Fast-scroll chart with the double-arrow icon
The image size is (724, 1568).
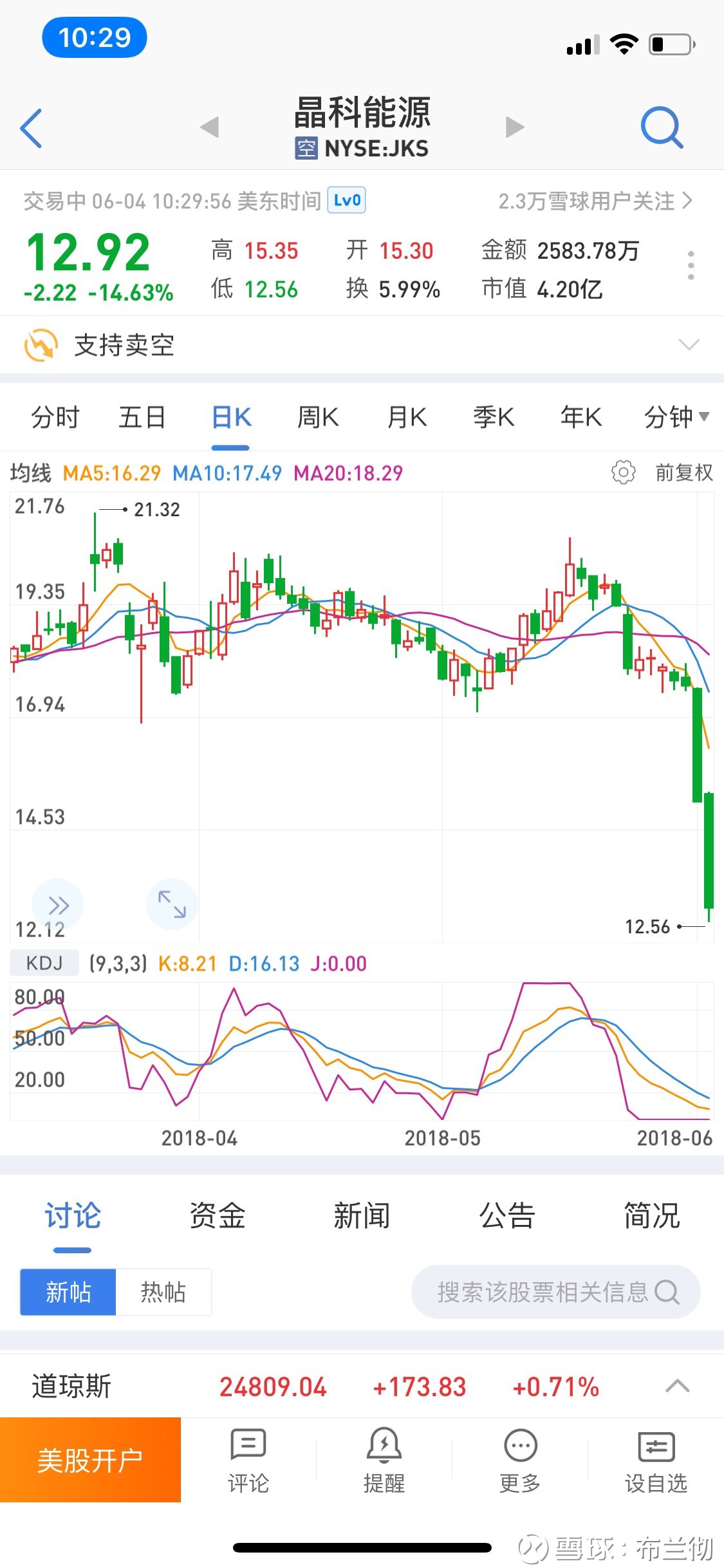pos(58,904)
